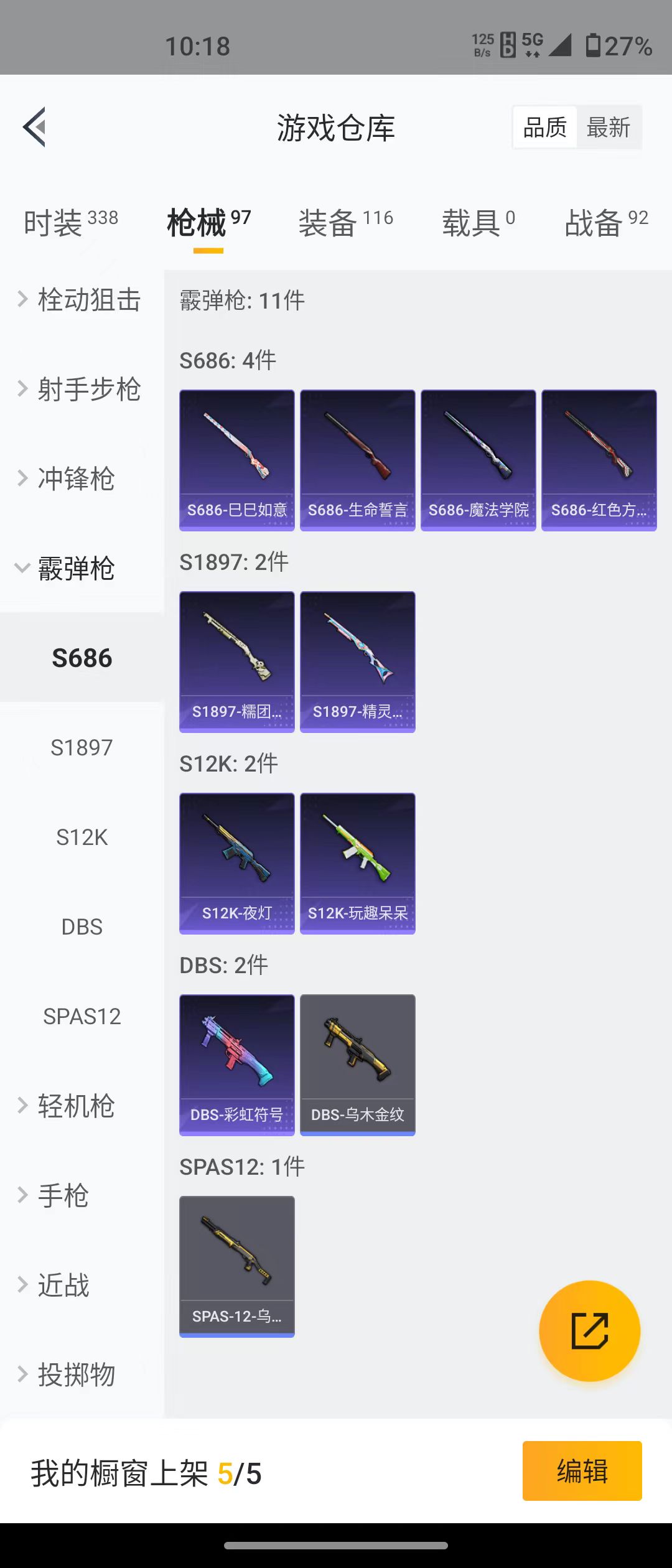Viewport: 672px width, 1568px height.
Task: Select SPAS12 in the sidebar
Action: tap(82, 1016)
